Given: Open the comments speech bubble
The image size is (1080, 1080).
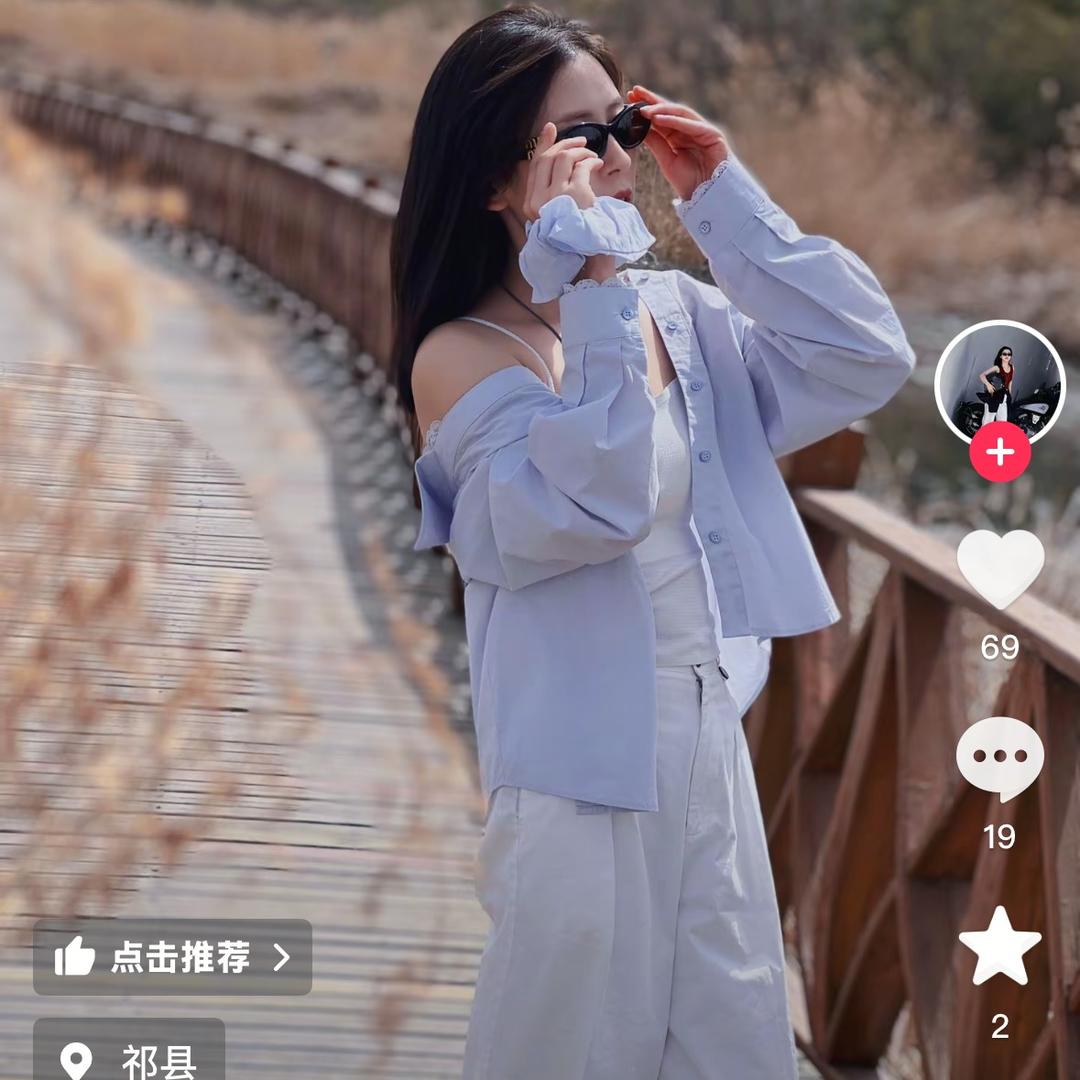Looking at the screenshot, I should tap(999, 758).
